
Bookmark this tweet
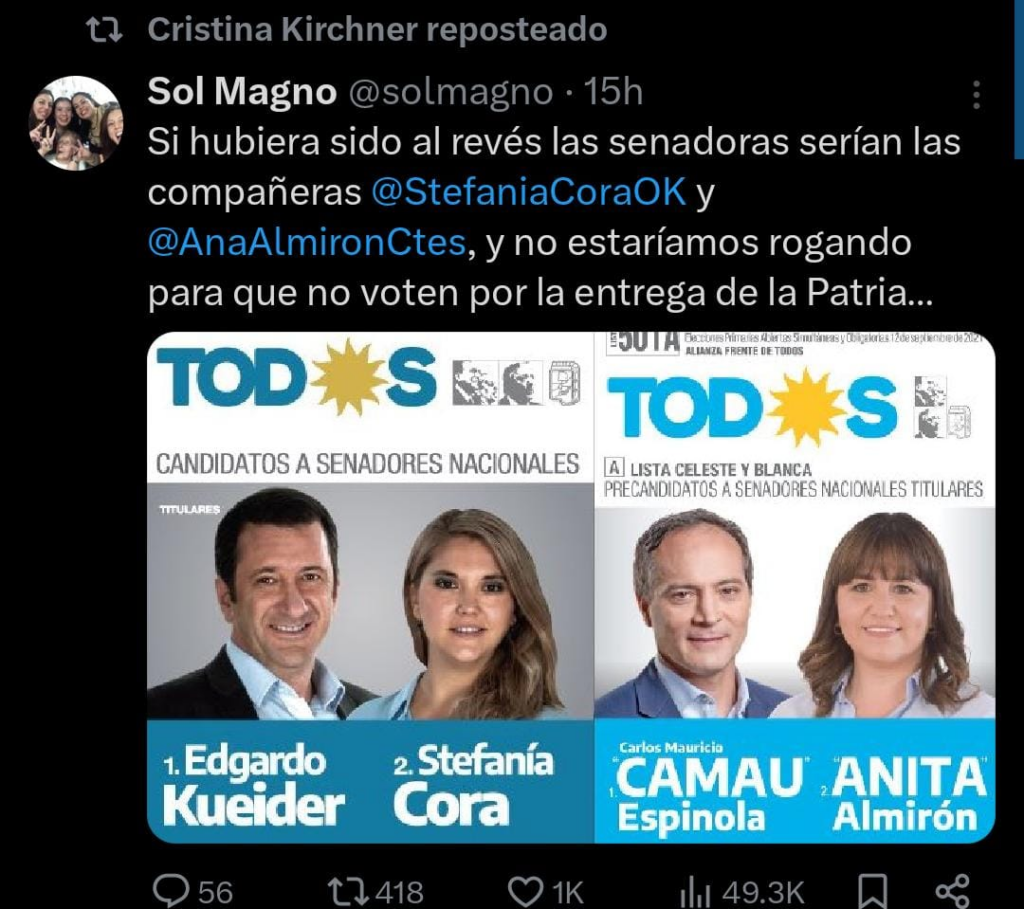click(873, 891)
